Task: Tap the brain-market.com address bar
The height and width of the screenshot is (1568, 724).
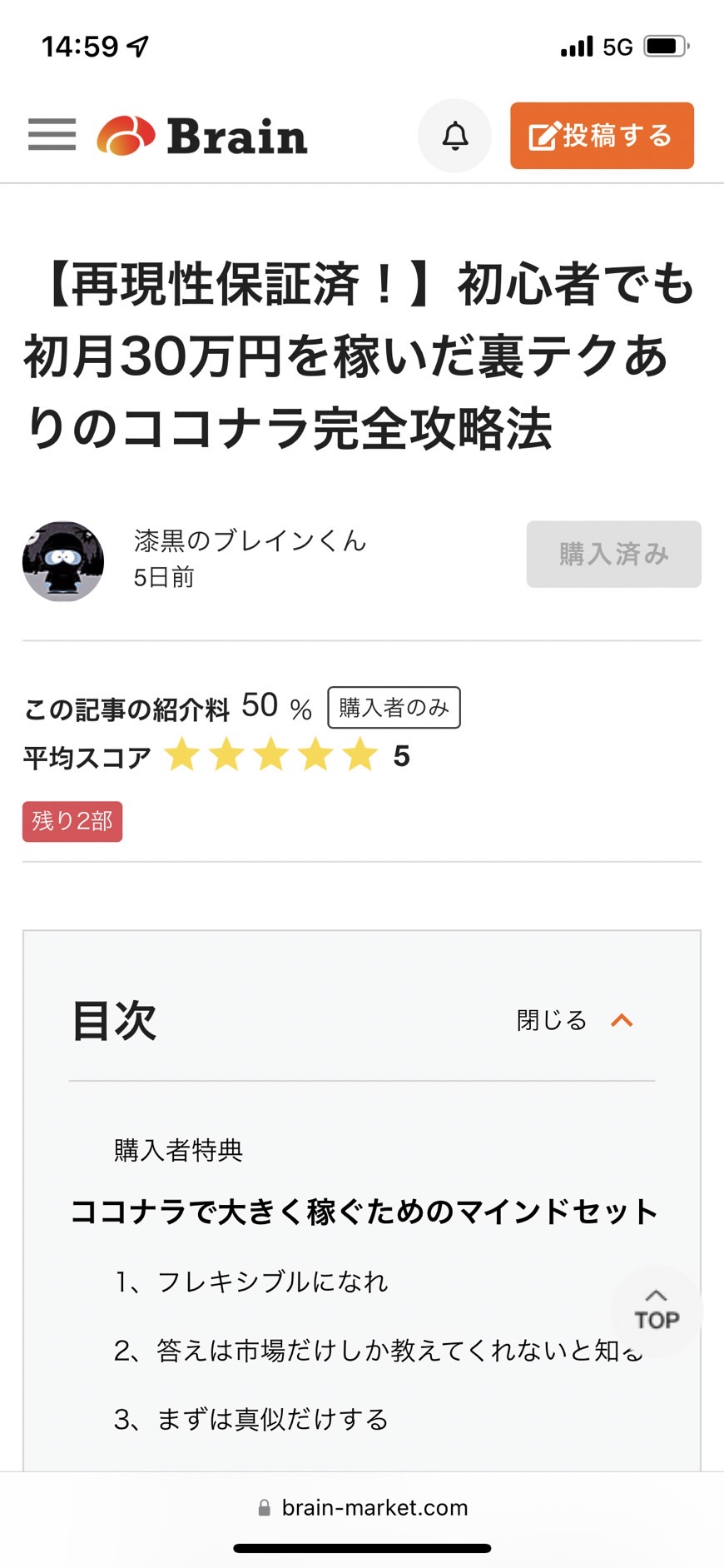Action: coord(362,1507)
